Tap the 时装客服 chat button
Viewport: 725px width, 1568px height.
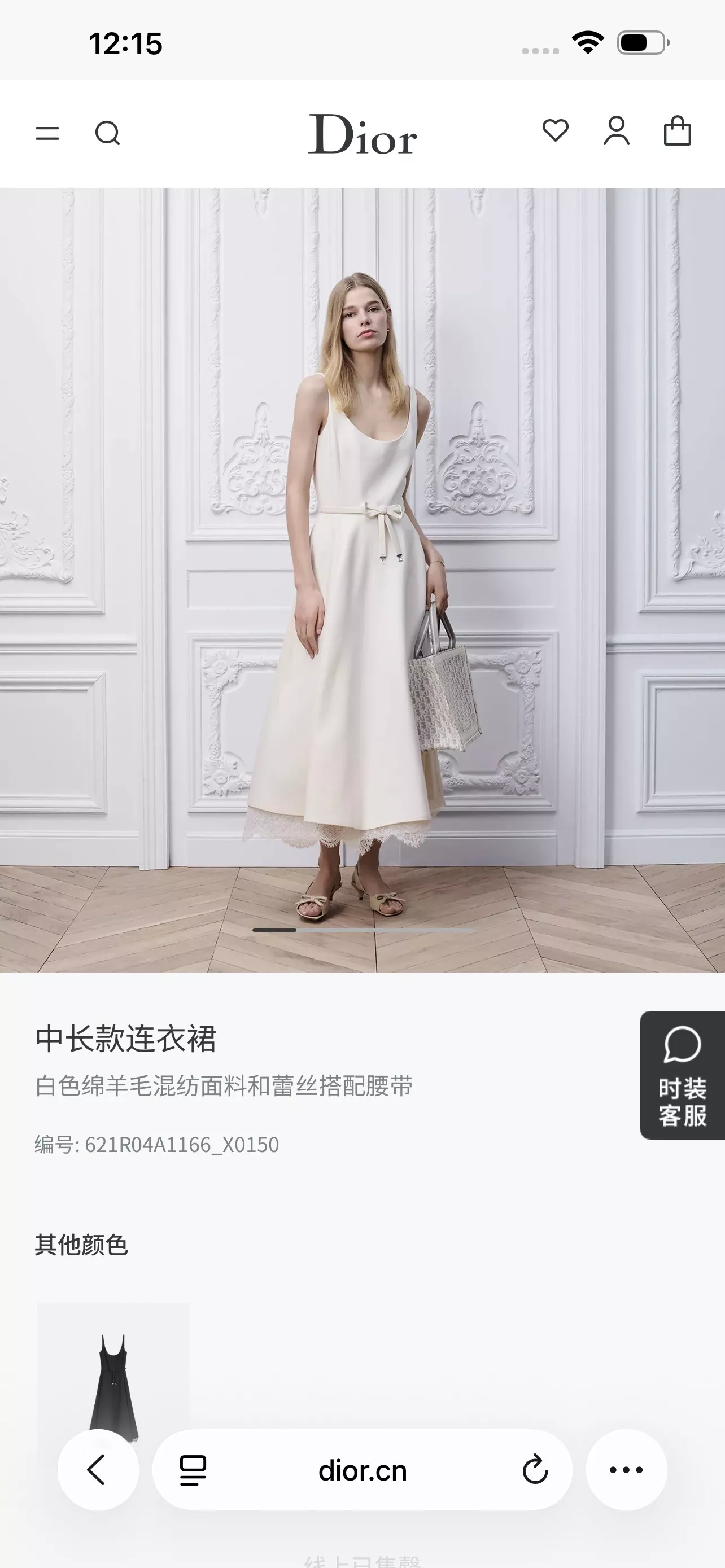[x=683, y=1075]
